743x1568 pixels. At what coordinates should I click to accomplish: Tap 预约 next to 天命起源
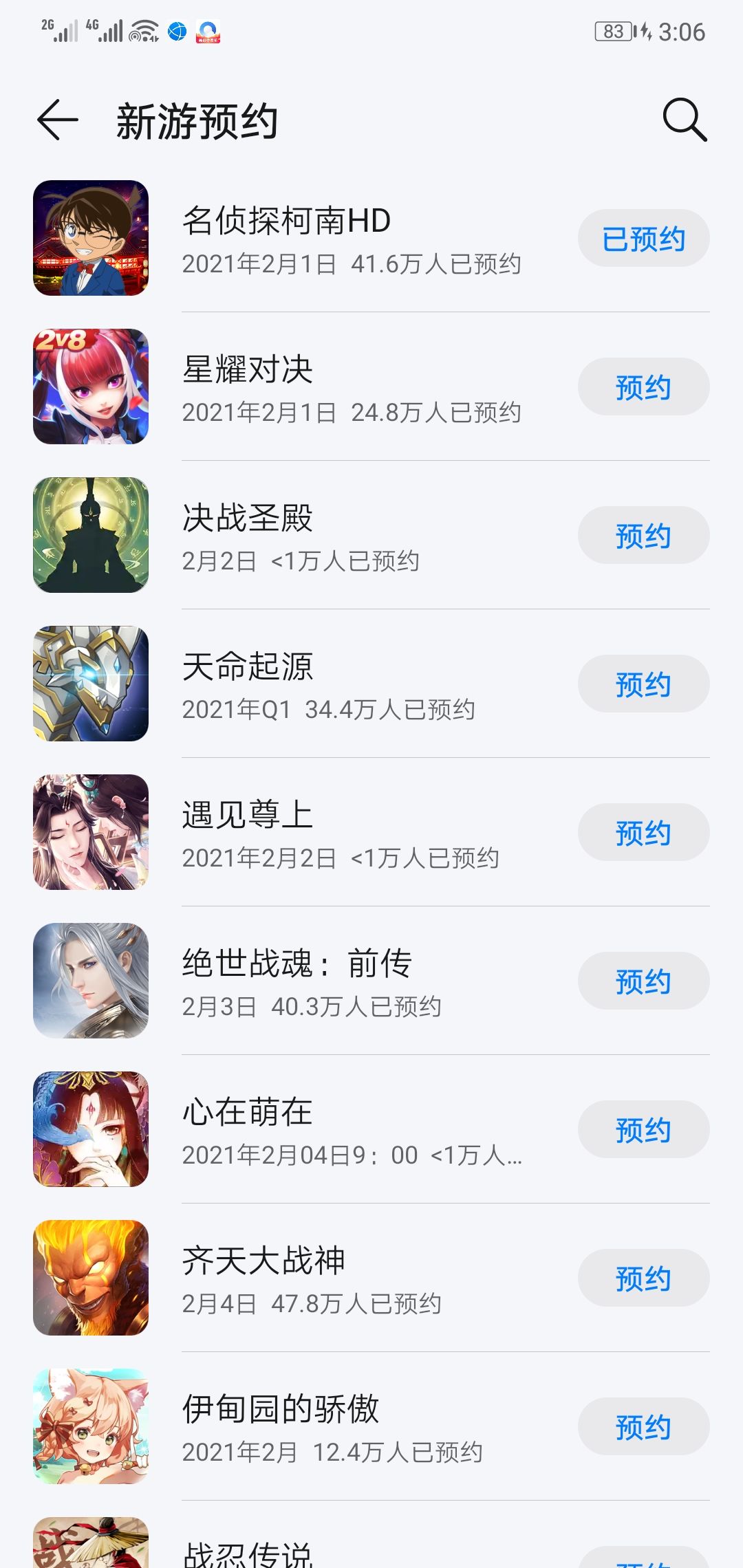pos(643,684)
